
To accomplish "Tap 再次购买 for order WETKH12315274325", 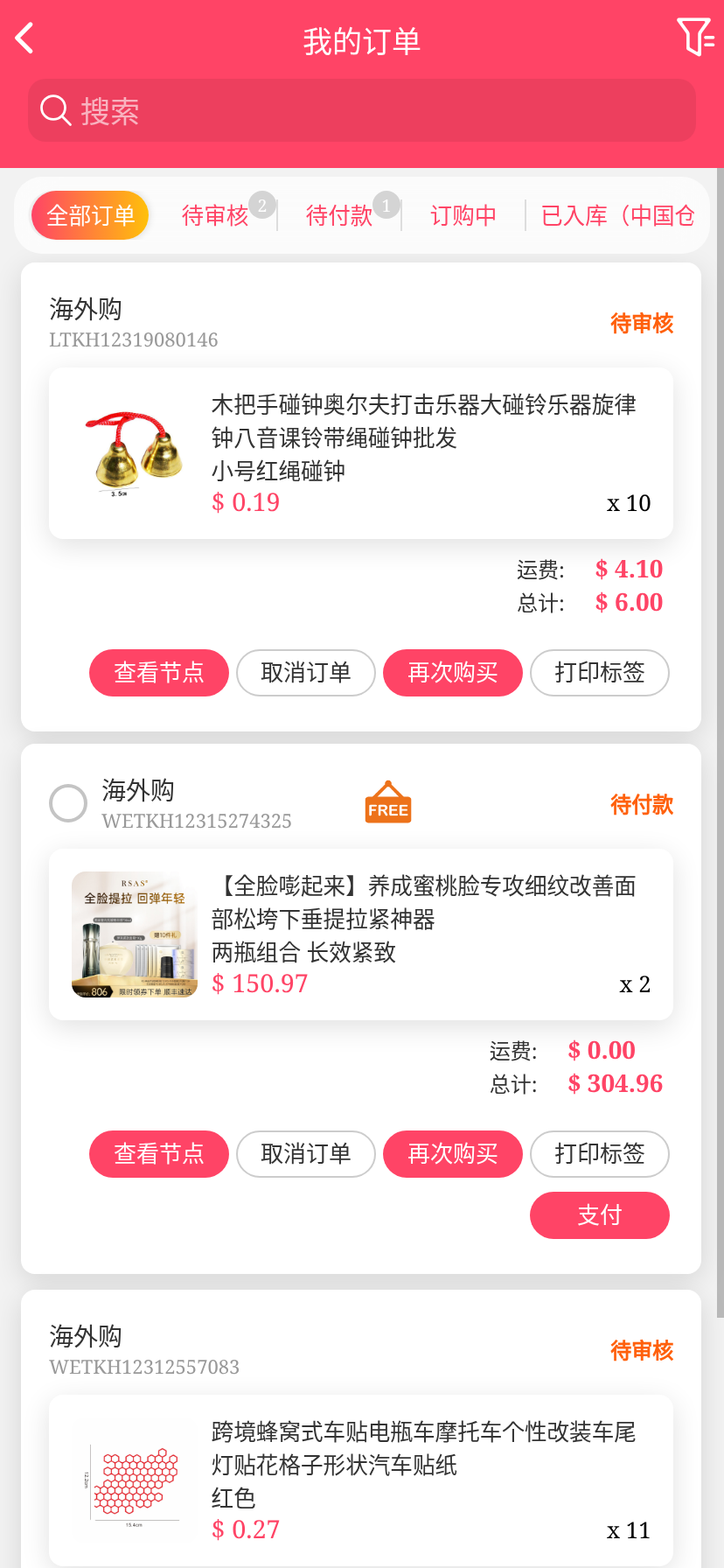I will click(453, 1154).
